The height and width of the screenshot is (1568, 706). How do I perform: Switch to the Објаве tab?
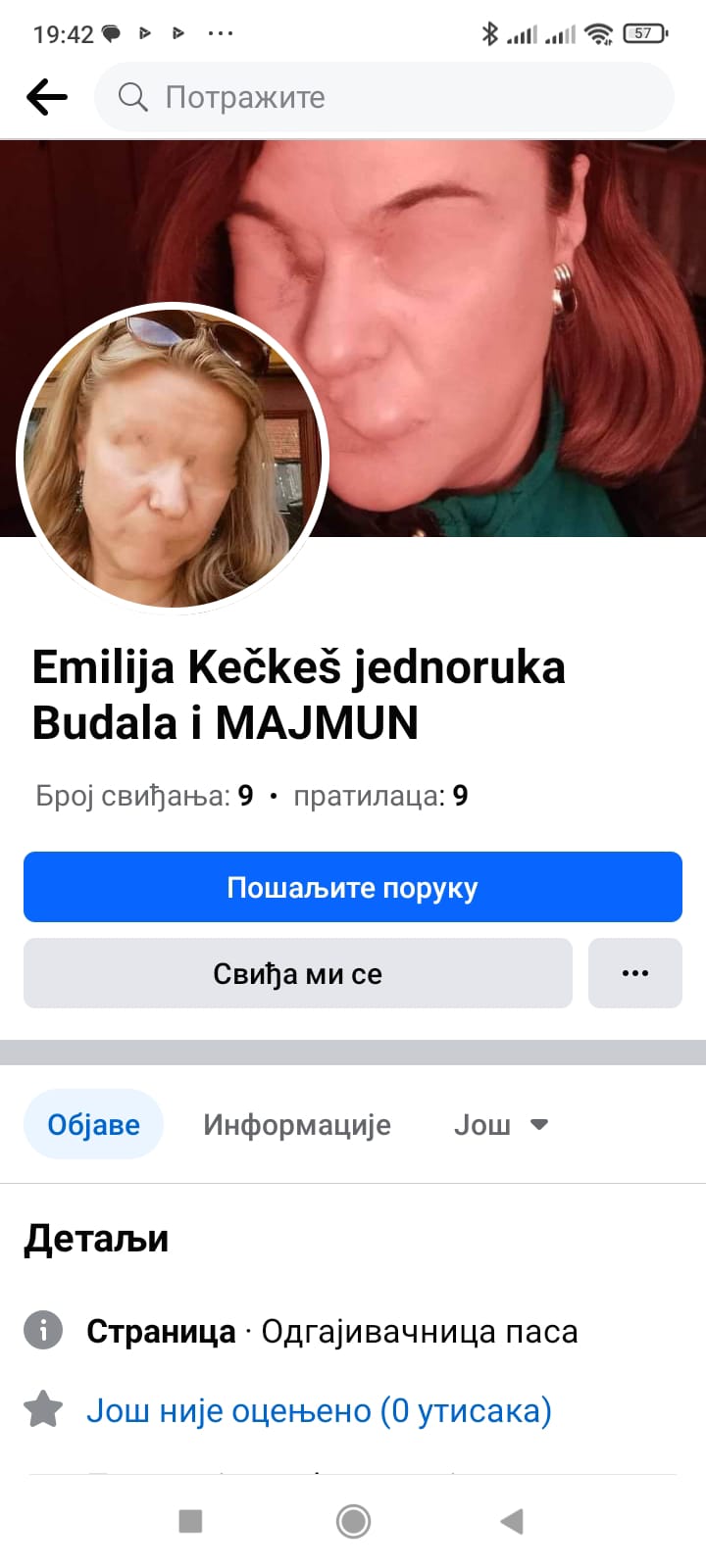point(93,1124)
